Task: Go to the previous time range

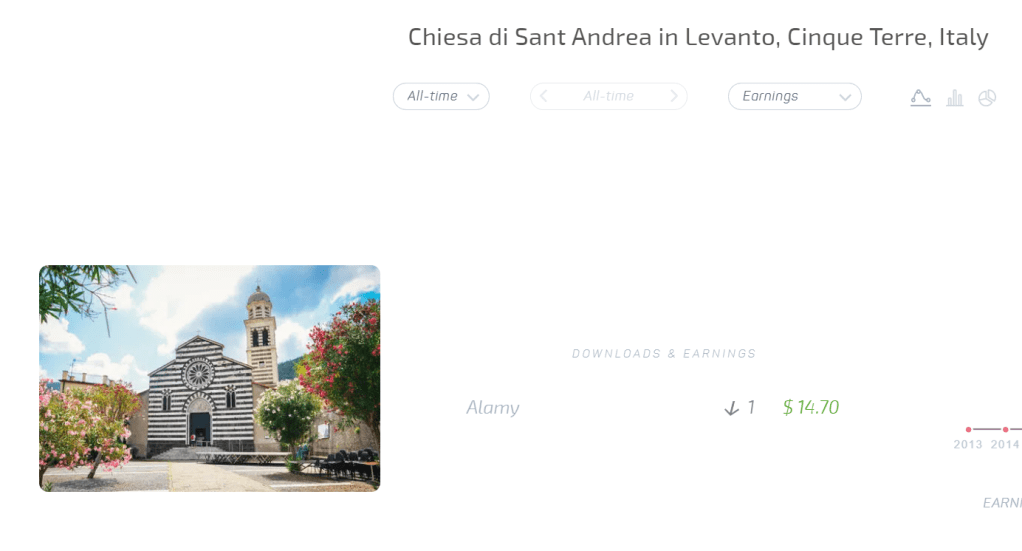Action: point(544,97)
